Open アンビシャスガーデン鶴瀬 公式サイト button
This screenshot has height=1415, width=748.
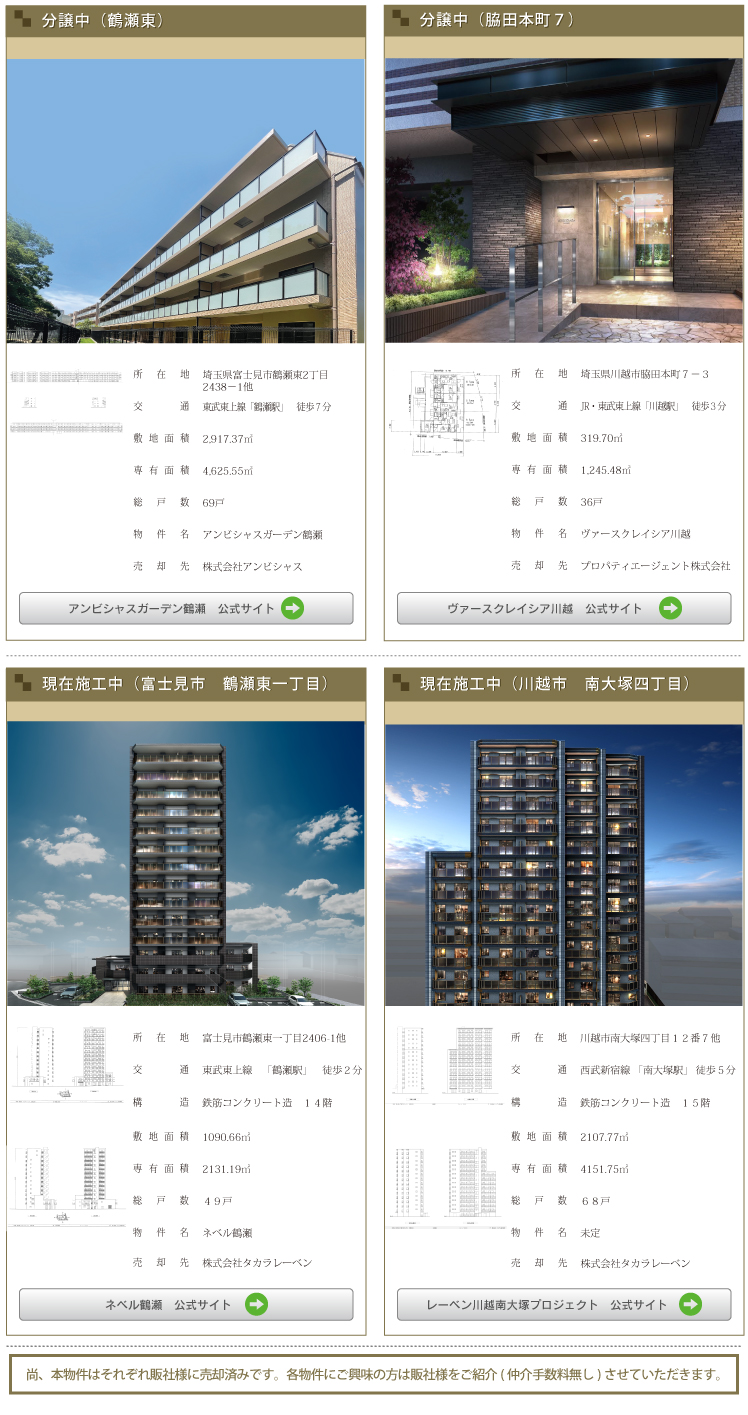186,608
